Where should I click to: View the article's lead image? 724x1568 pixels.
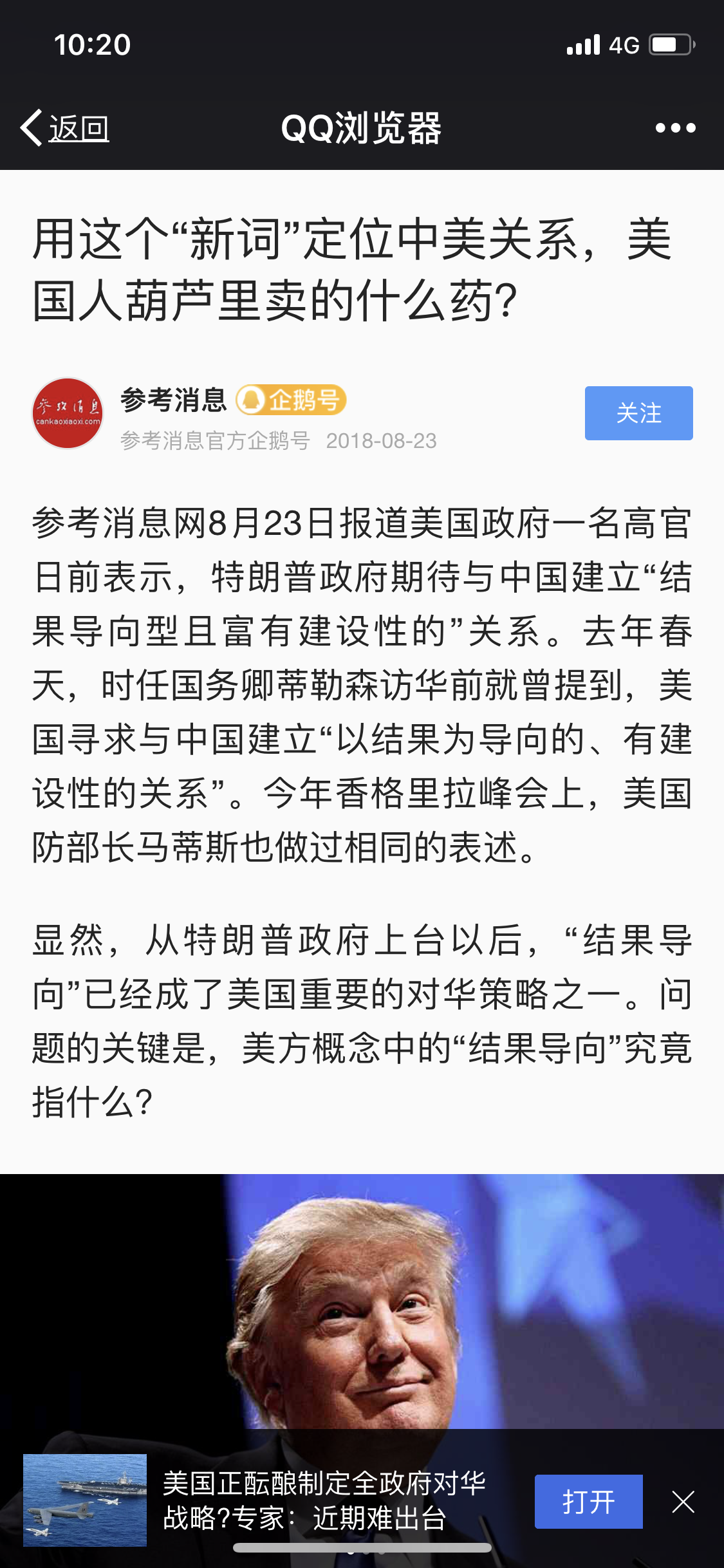362,1300
